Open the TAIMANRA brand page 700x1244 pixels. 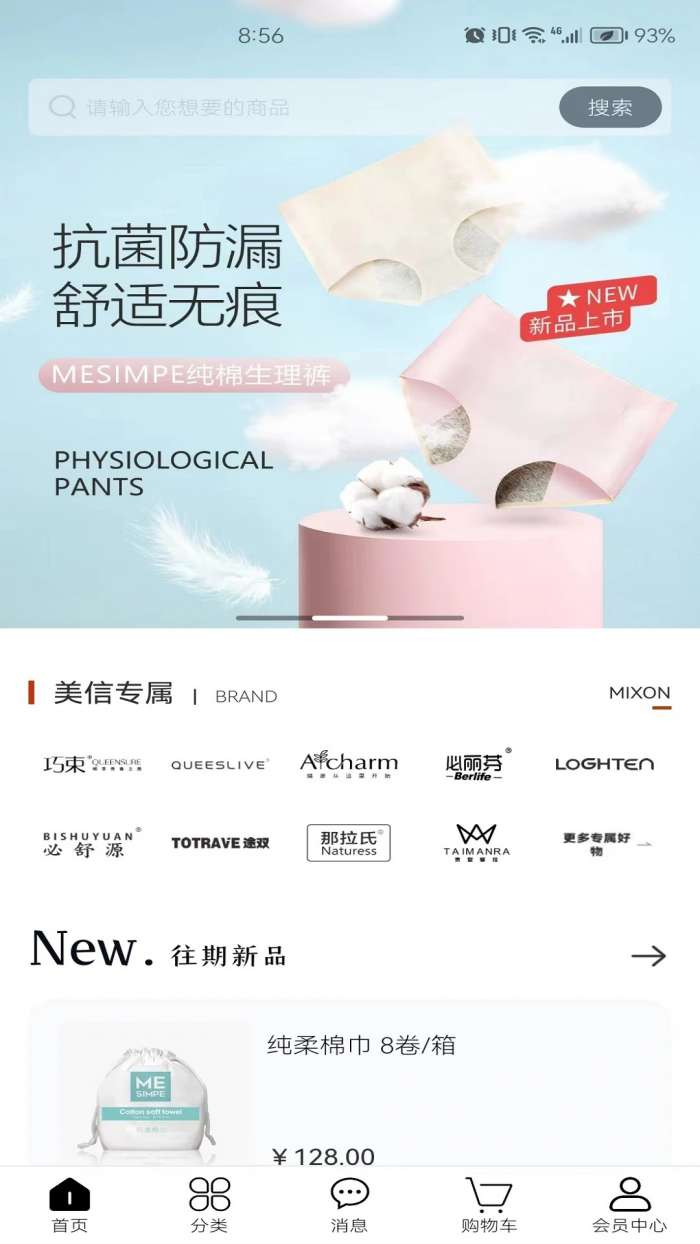click(x=477, y=843)
